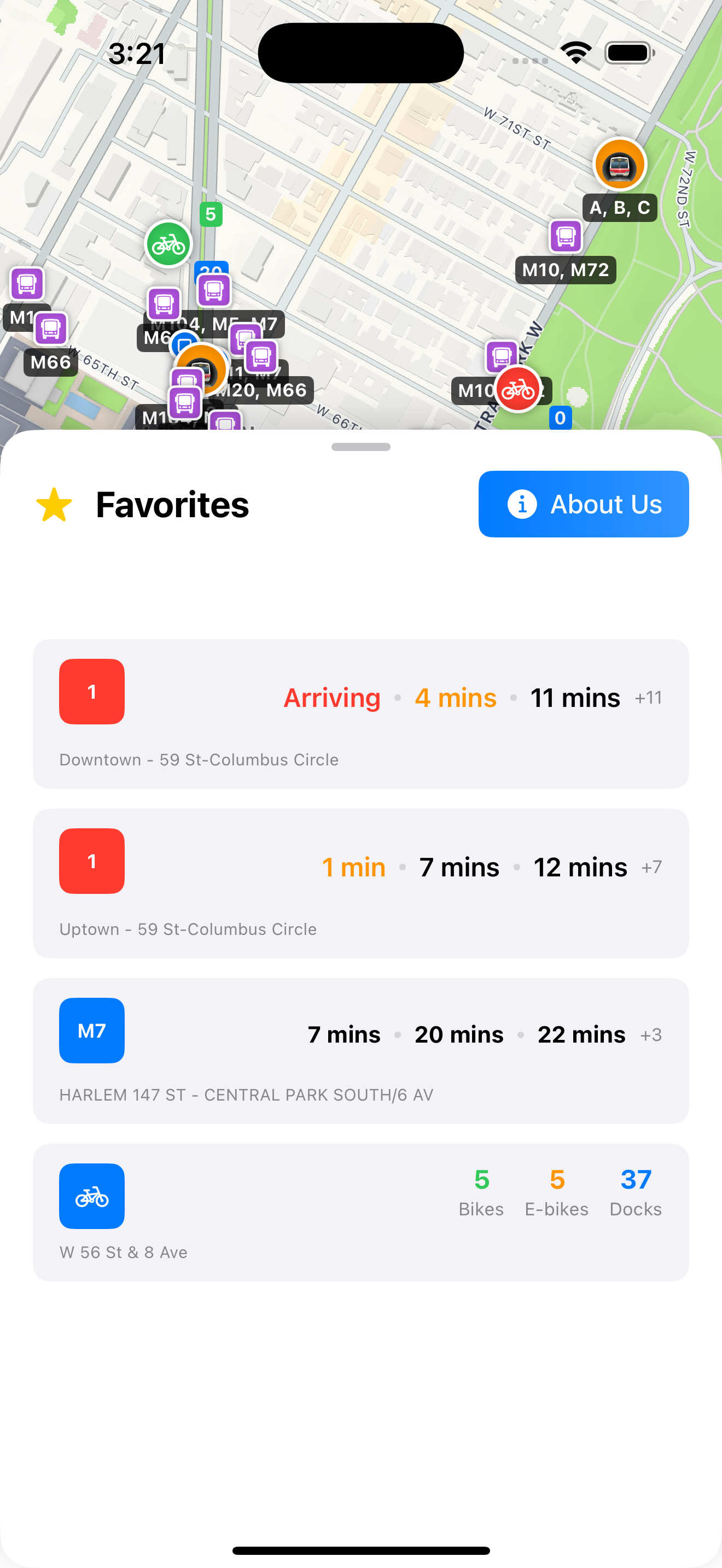Tap the M20, M66 bus stop pin
722x1568 pixels.
[x=260, y=356]
